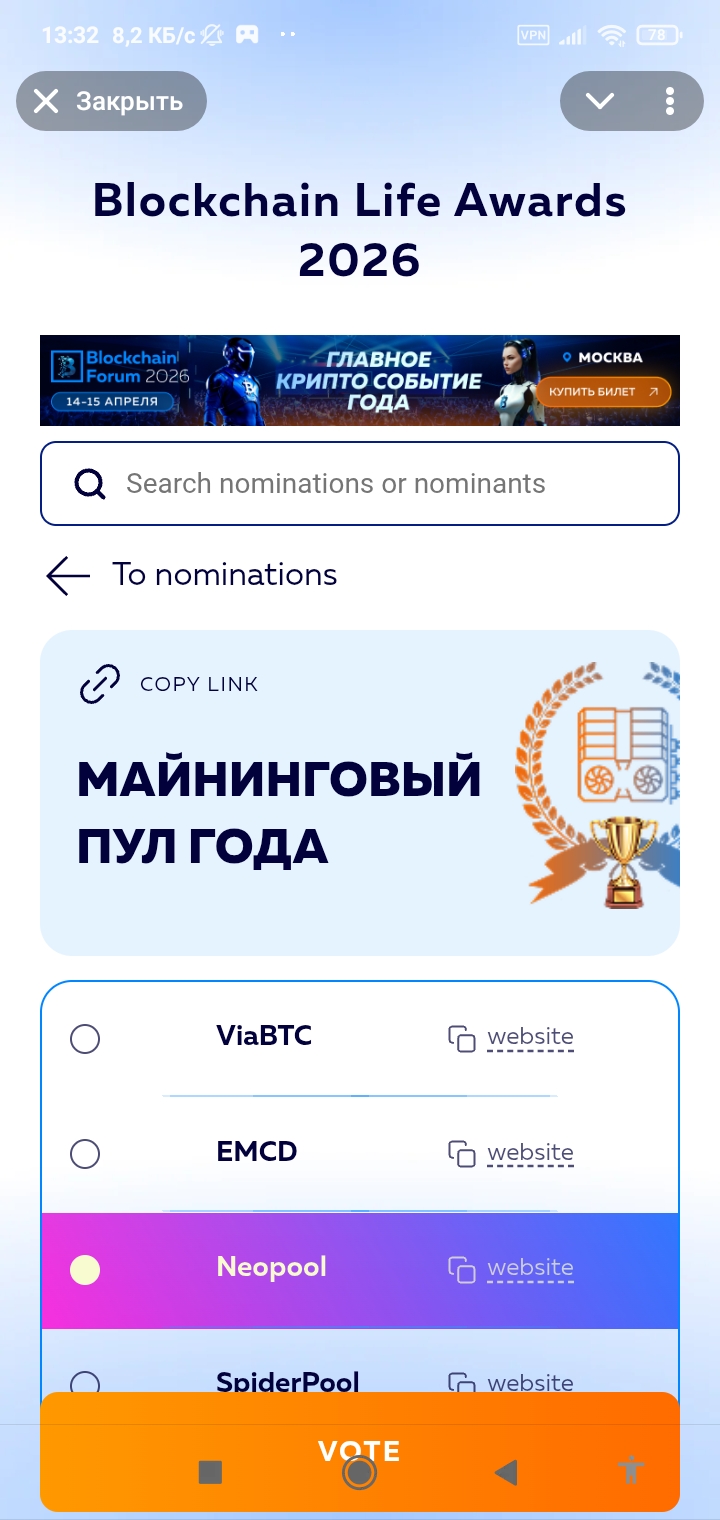Open the three-dot overflow menu

(670, 101)
